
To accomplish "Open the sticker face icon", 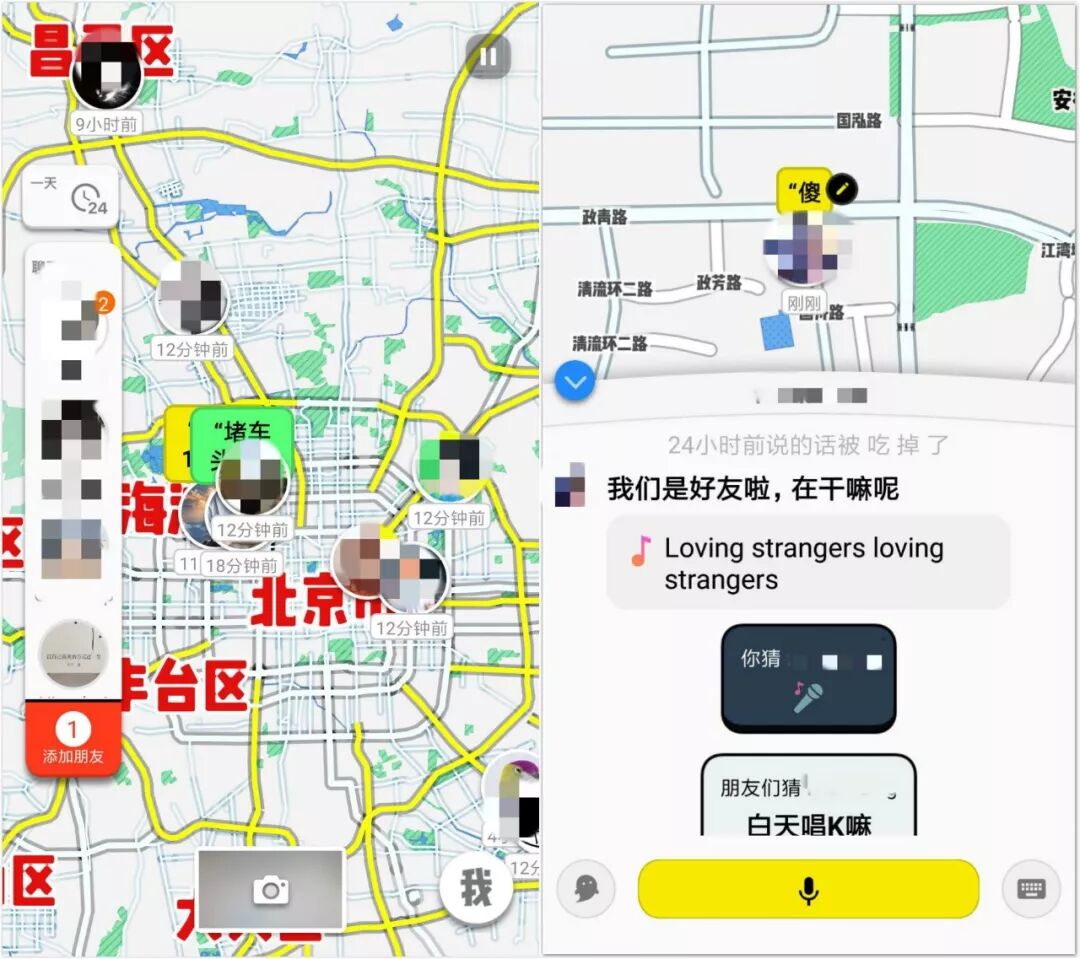I will (586, 888).
